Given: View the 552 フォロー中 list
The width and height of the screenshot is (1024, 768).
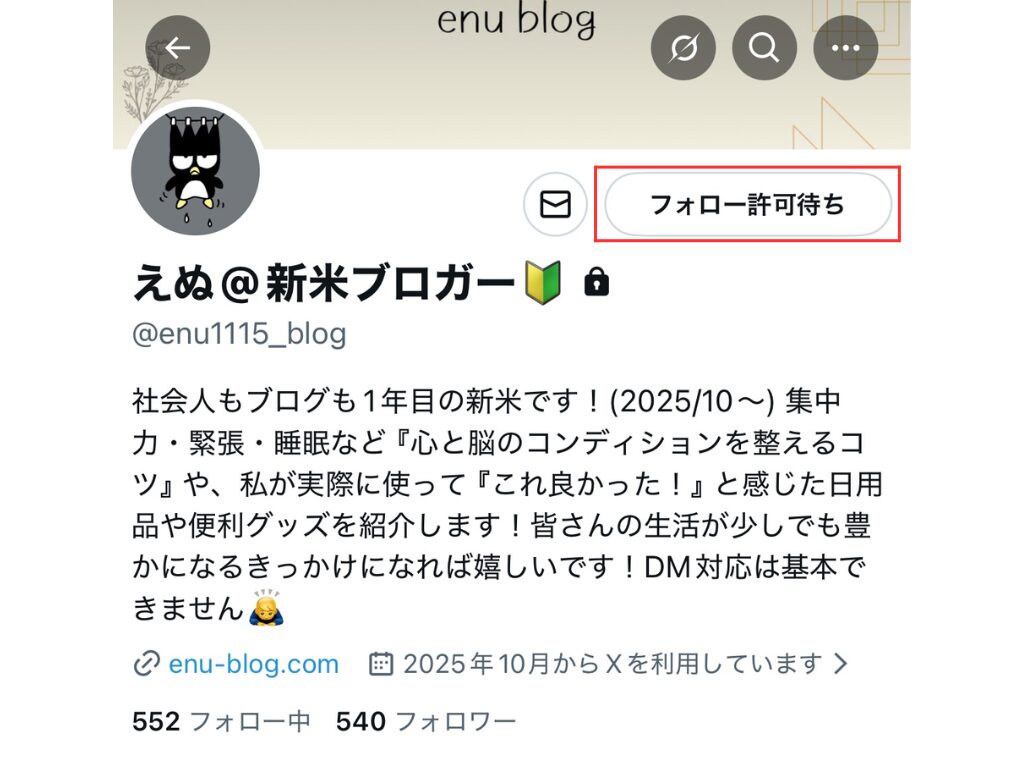Looking at the screenshot, I should click(x=221, y=721).
